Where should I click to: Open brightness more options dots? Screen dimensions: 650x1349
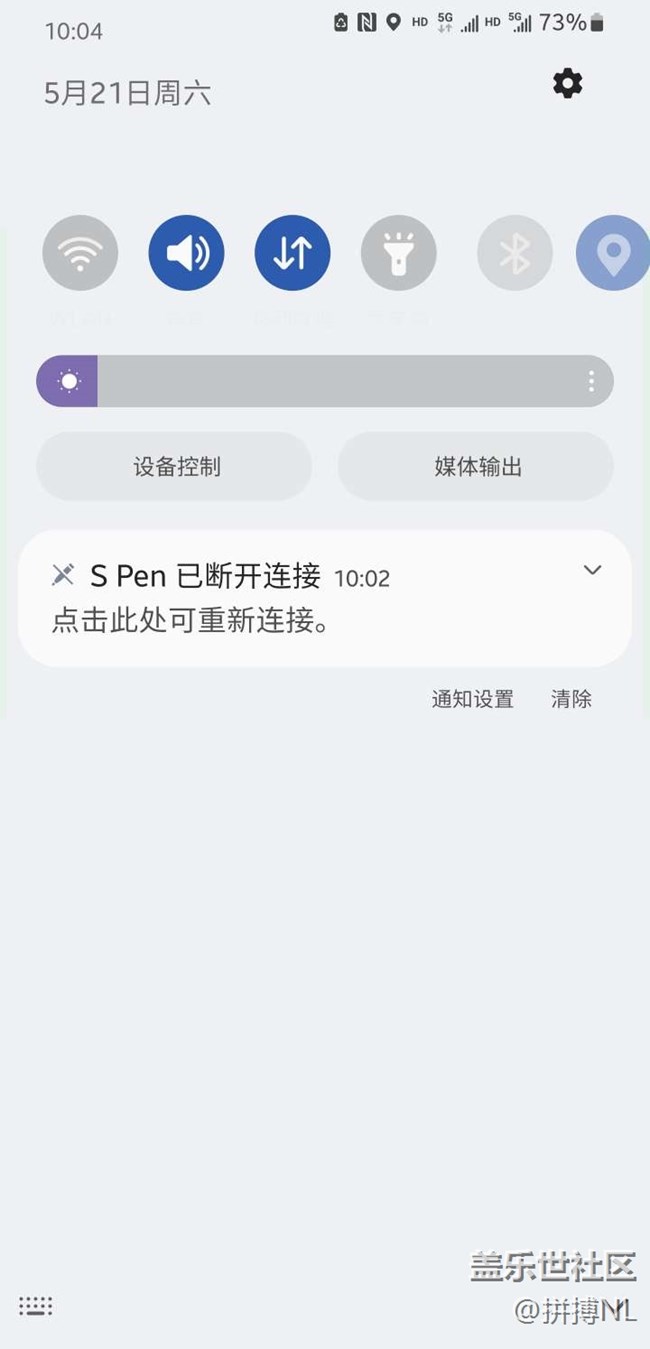[591, 381]
